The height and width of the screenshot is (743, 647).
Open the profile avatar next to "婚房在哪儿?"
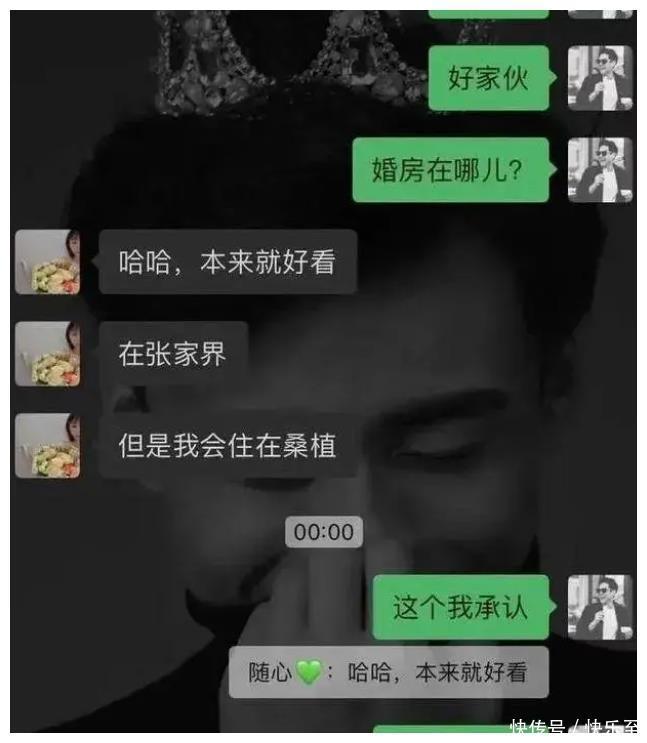click(x=600, y=170)
